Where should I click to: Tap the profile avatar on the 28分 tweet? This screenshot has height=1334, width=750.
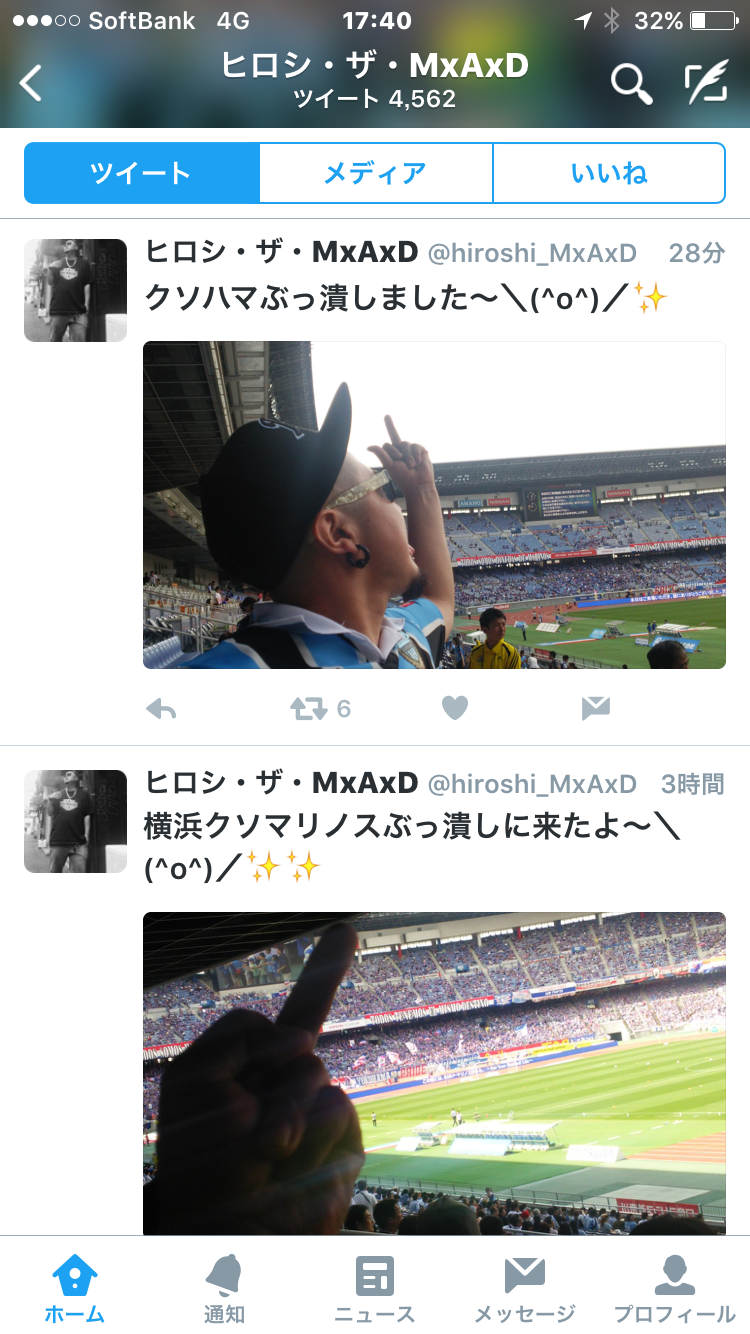pos(75,290)
